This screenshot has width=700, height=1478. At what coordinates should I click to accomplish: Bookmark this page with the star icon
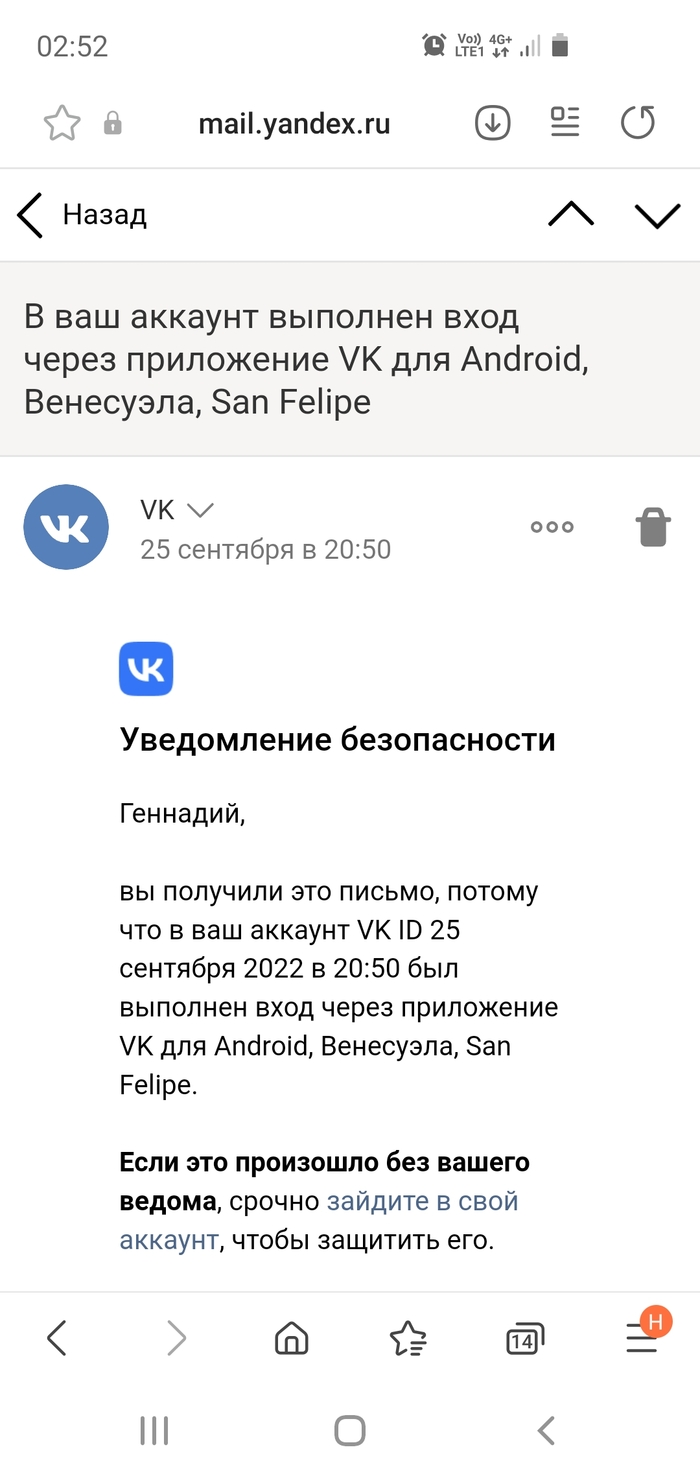62,124
